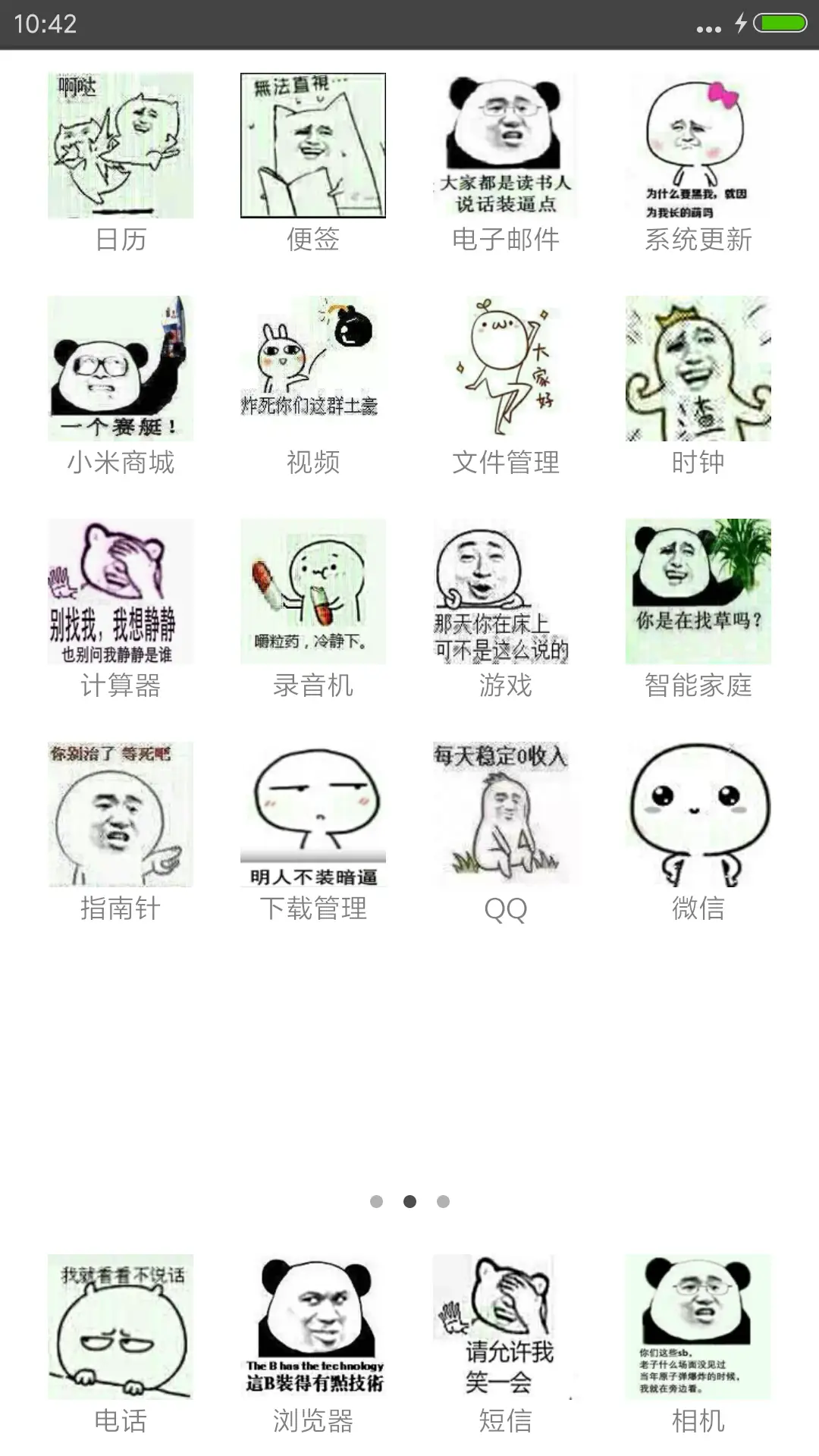Screen dimensions: 819x1456
Task: Tap the 系统更新 app icon
Action: tap(698, 146)
